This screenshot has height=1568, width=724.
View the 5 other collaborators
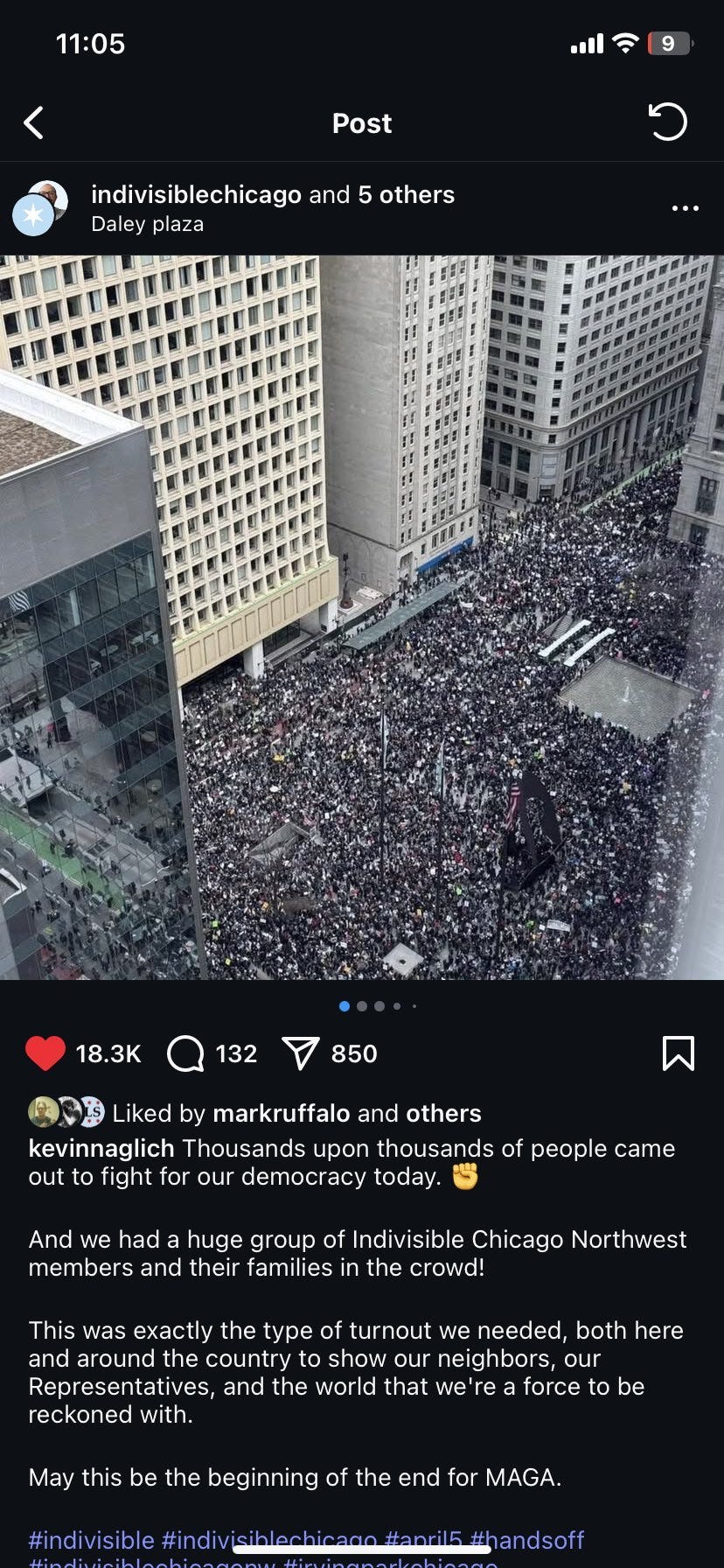pyautogui.click(x=406, y=194)
